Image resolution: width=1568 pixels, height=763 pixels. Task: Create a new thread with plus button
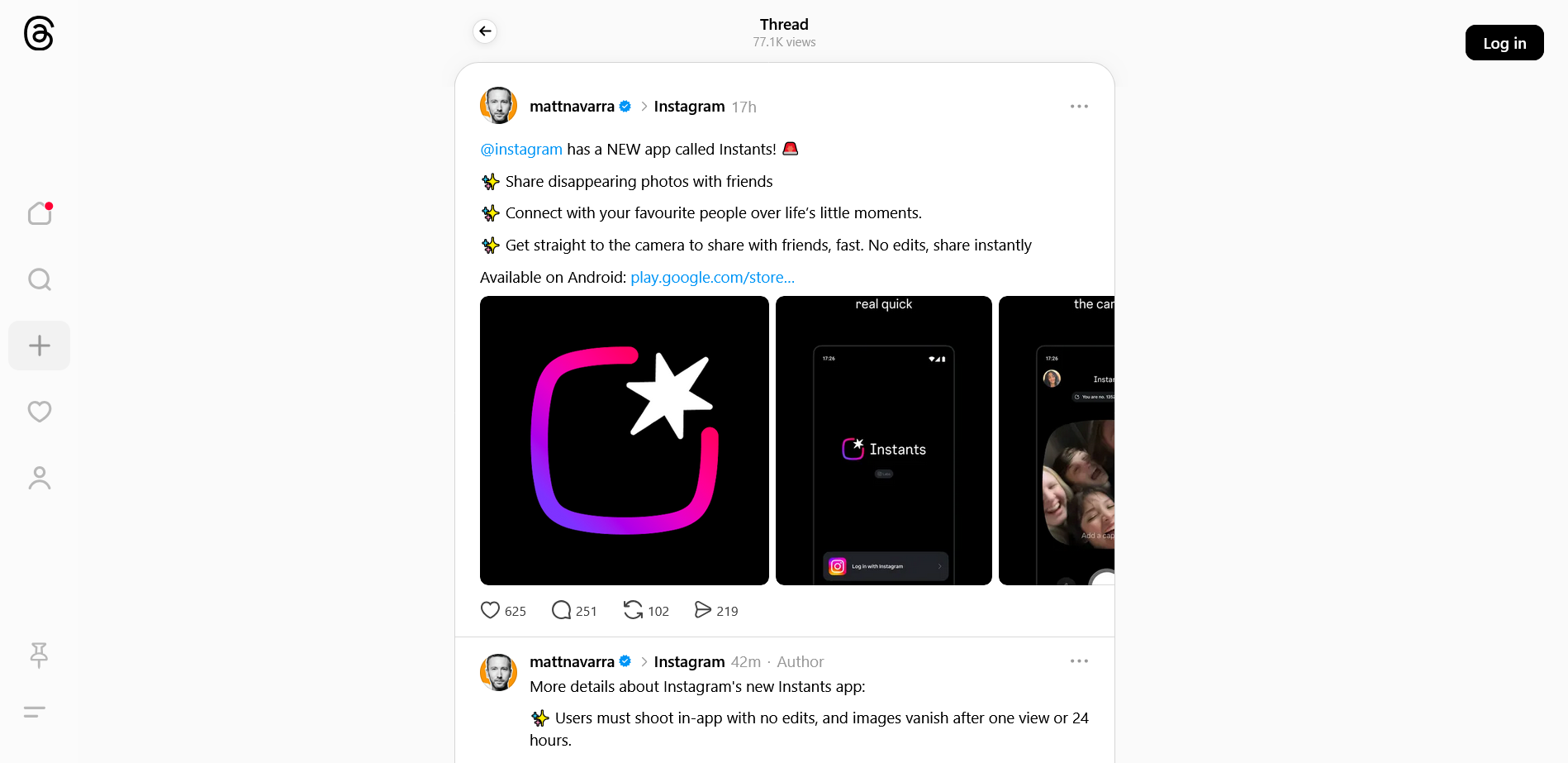click(x=40, y=346)
